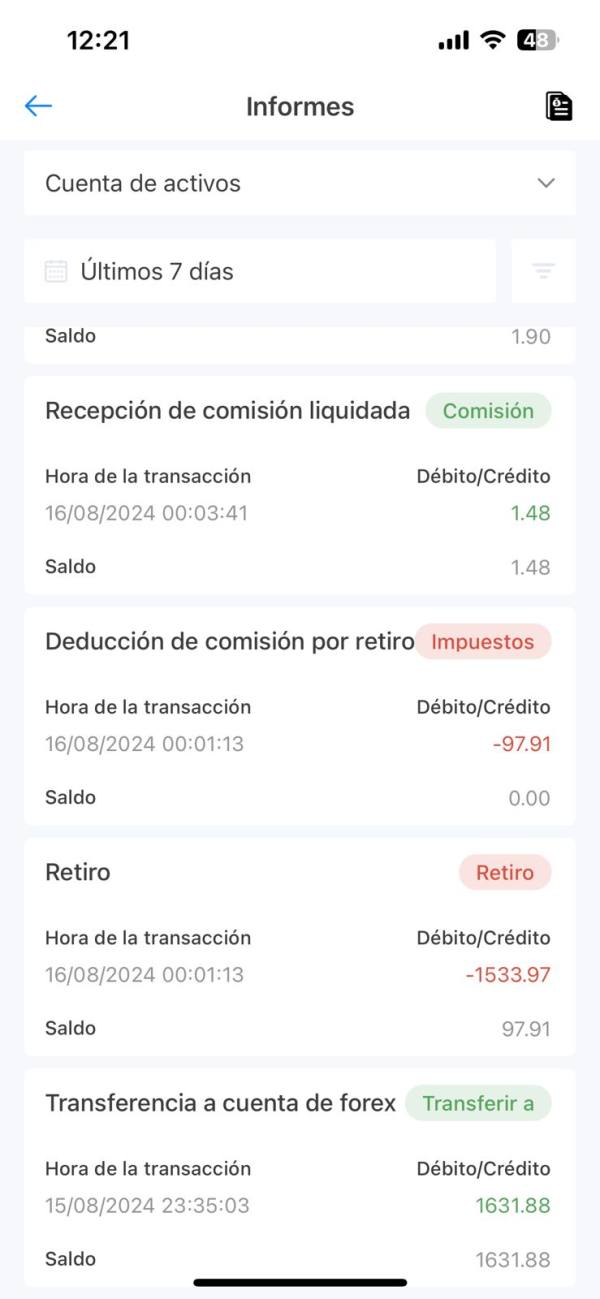The width and height of the screenshot is (600, 1299).
Task: Change the Últimos 7 días date range
Action: point(260,271)
